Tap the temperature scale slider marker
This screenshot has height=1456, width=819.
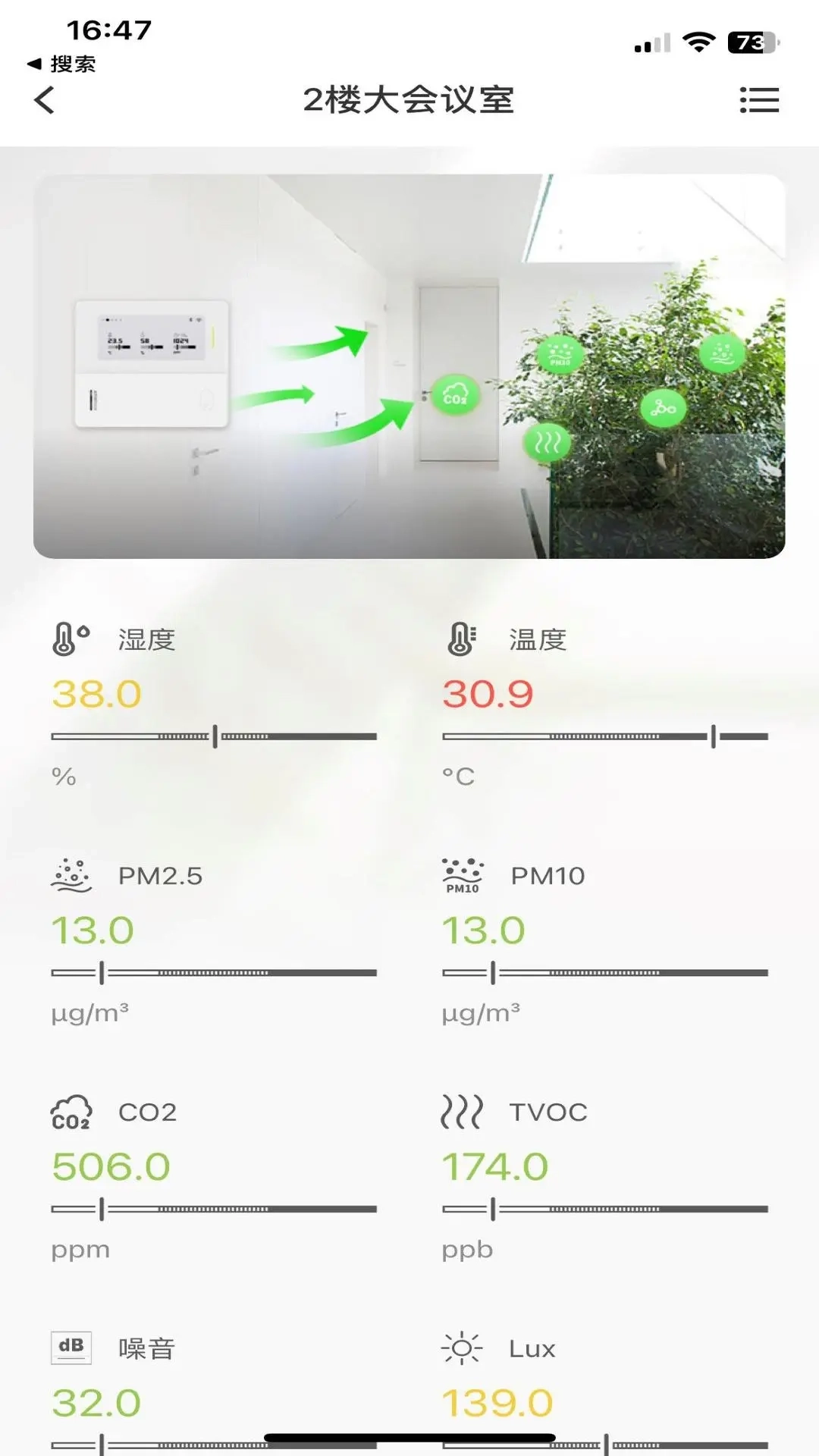tap(714, 734)
